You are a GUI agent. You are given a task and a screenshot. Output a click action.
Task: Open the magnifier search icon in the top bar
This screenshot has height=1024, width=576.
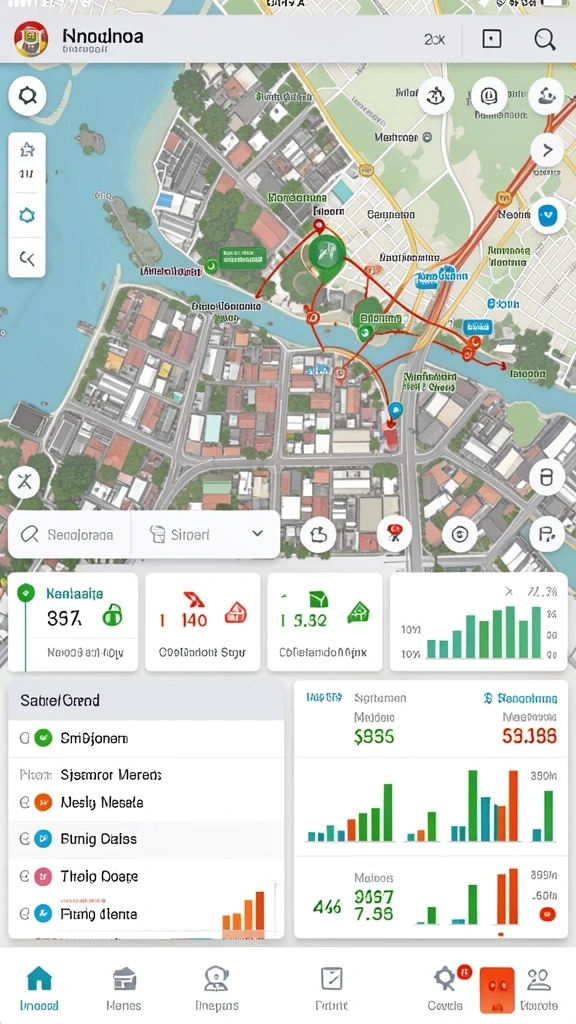pos(545,39)
